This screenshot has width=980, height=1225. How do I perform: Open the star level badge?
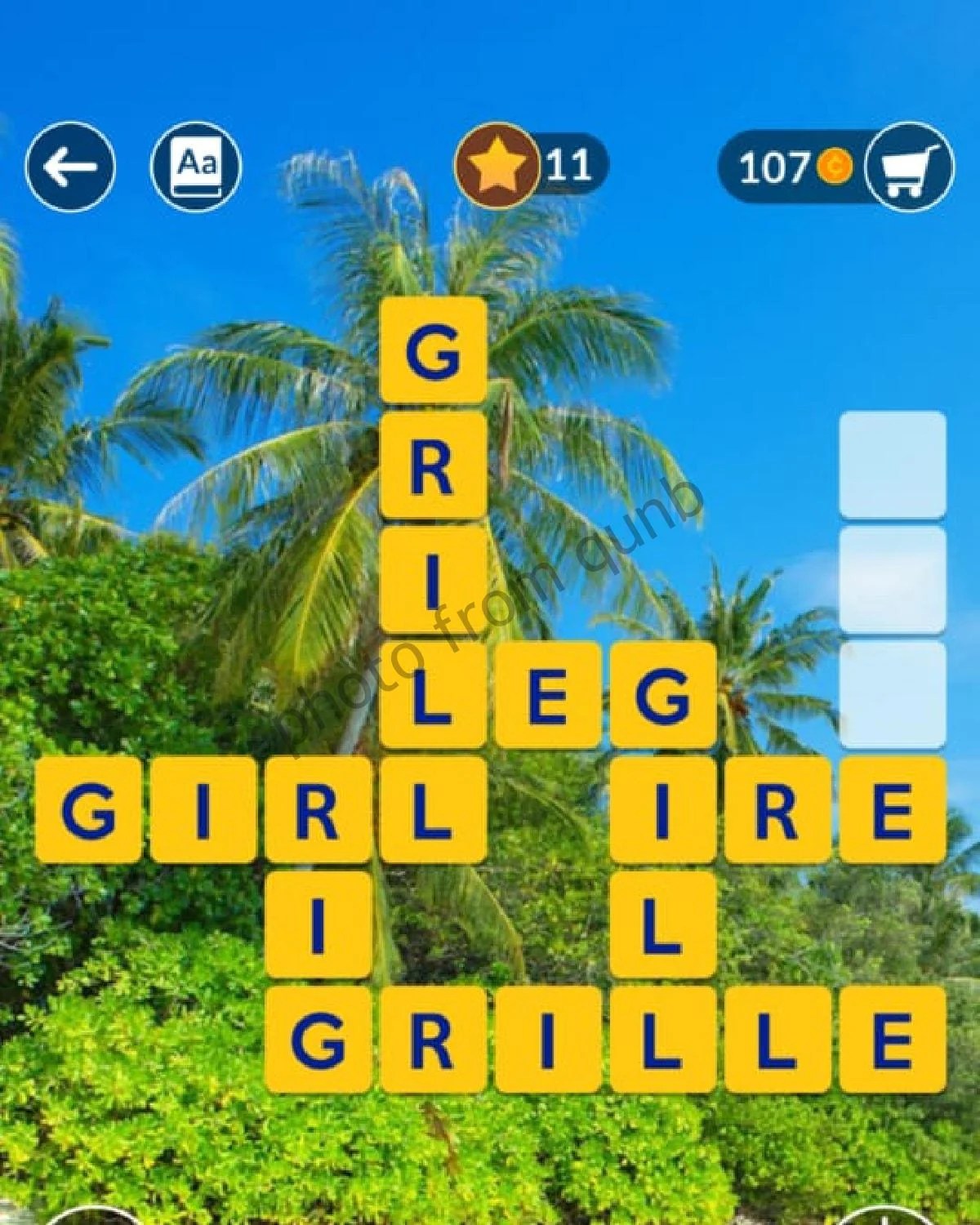tap(496, 166)
